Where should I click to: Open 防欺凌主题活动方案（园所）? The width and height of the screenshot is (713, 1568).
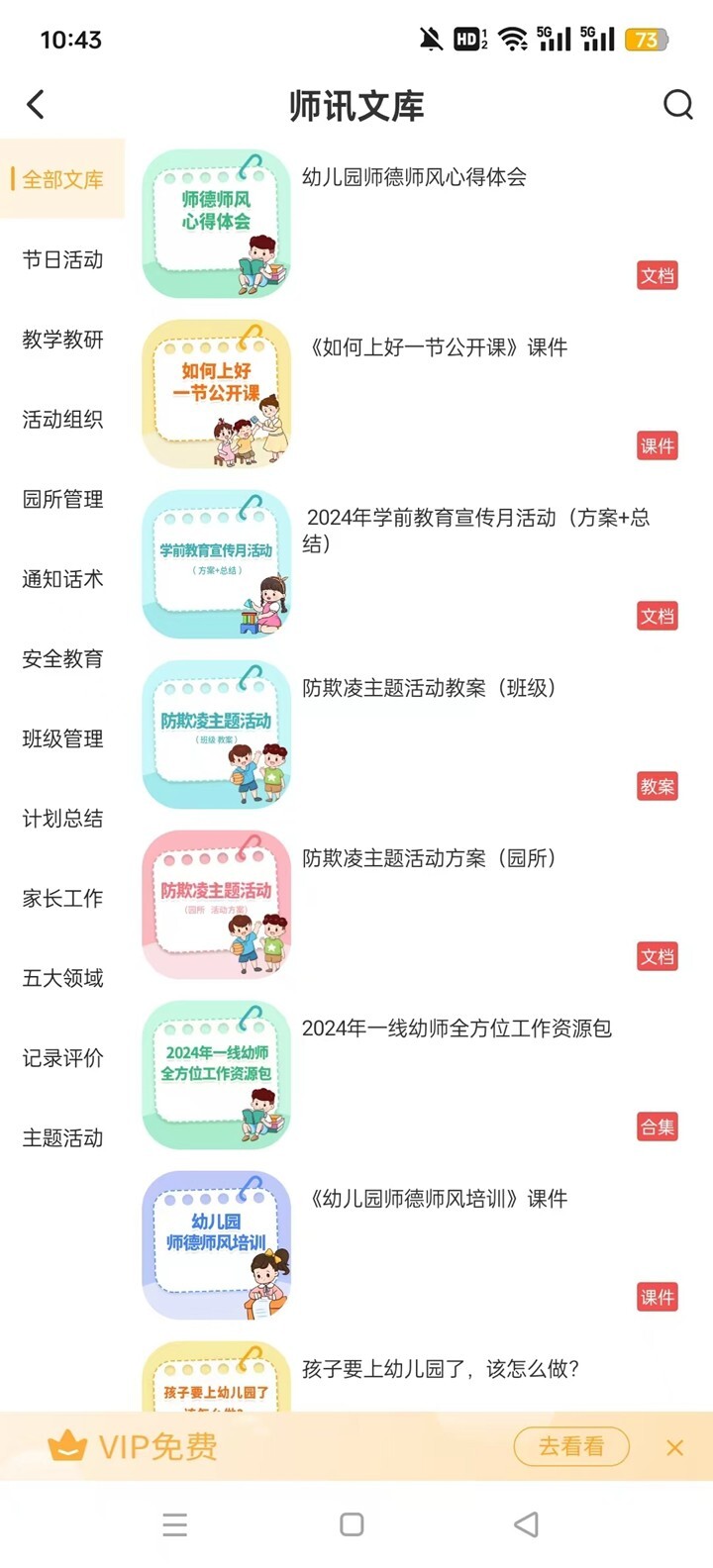point(429,858)
